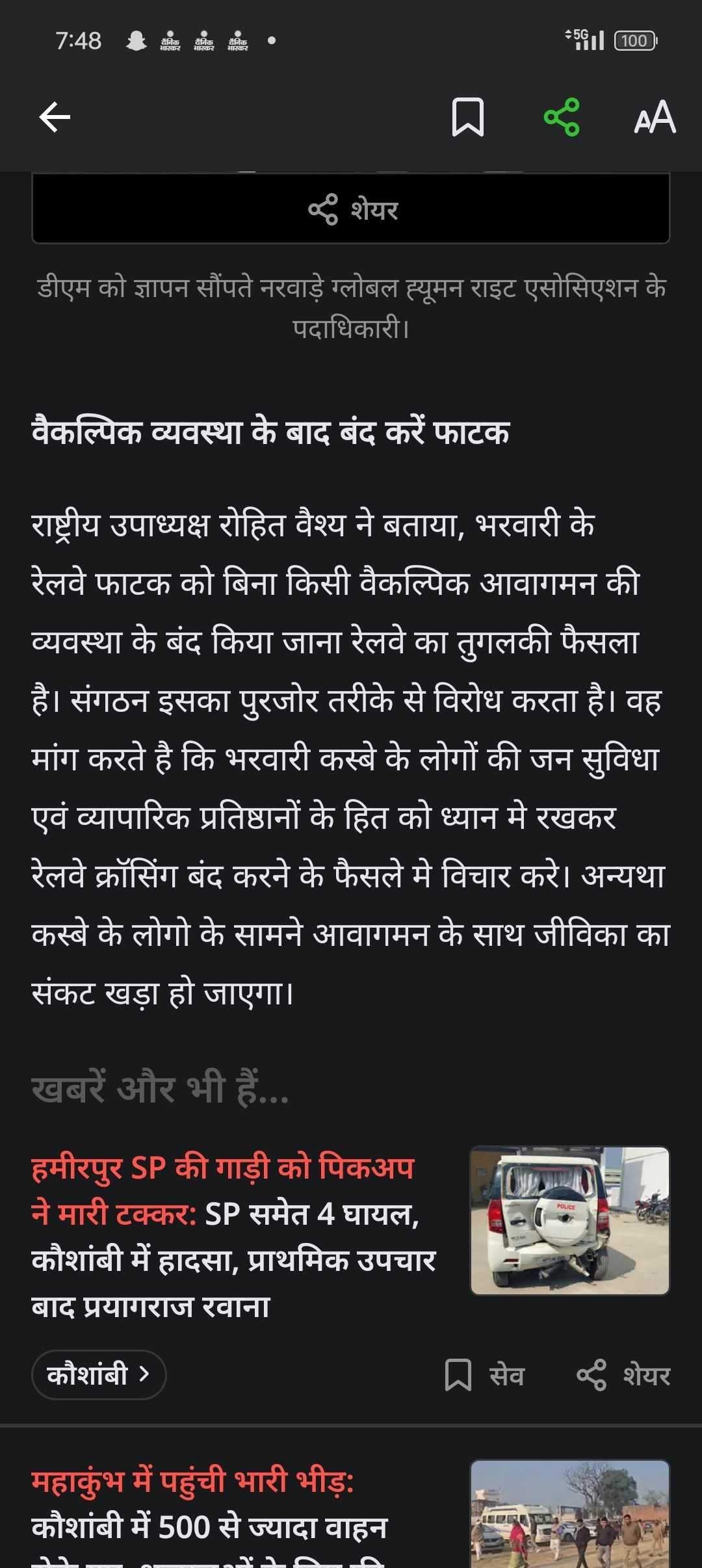Open the हमीरपुर SP की गाड़ी news story
Screen dimensions: 702x1568
(x=233, y=1237)
